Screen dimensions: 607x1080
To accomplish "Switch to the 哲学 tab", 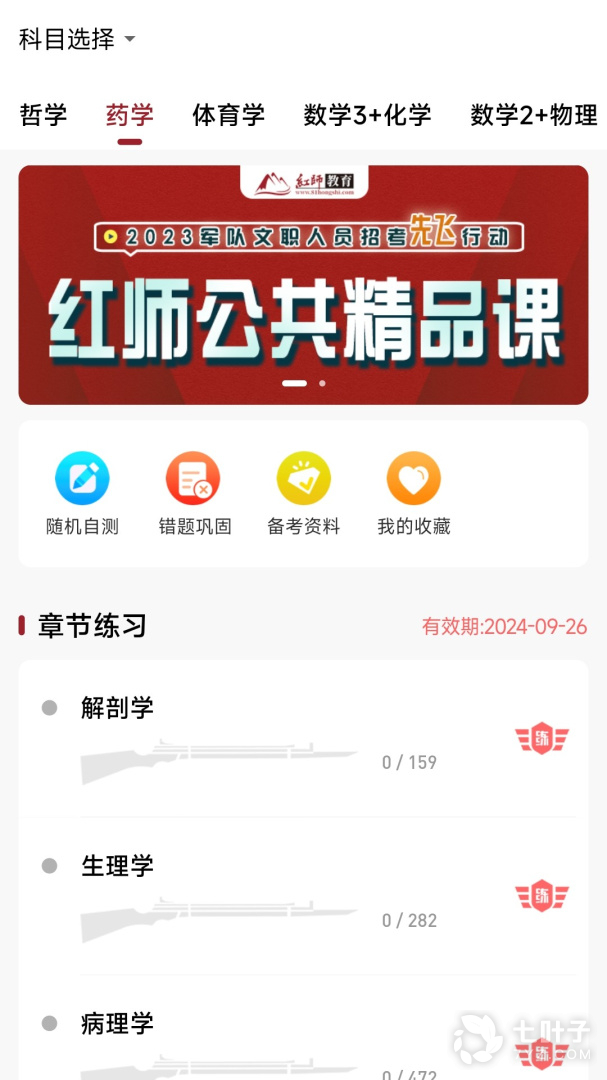I will 43,115.
